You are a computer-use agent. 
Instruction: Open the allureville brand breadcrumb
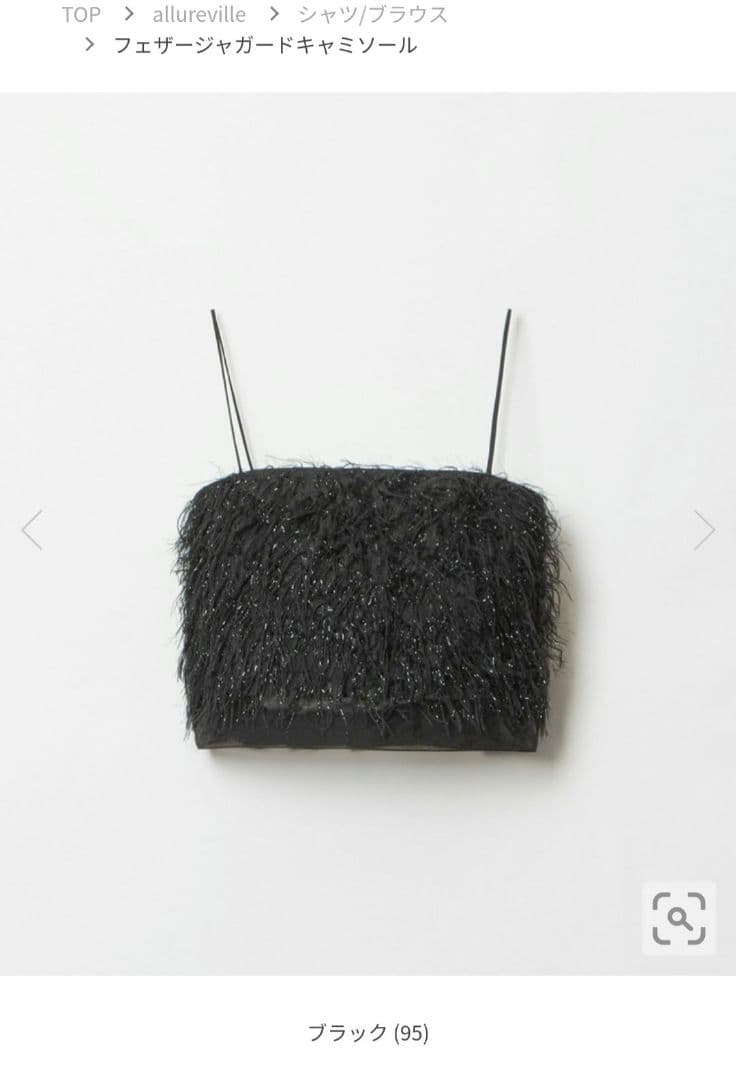(x=199, y=14)
